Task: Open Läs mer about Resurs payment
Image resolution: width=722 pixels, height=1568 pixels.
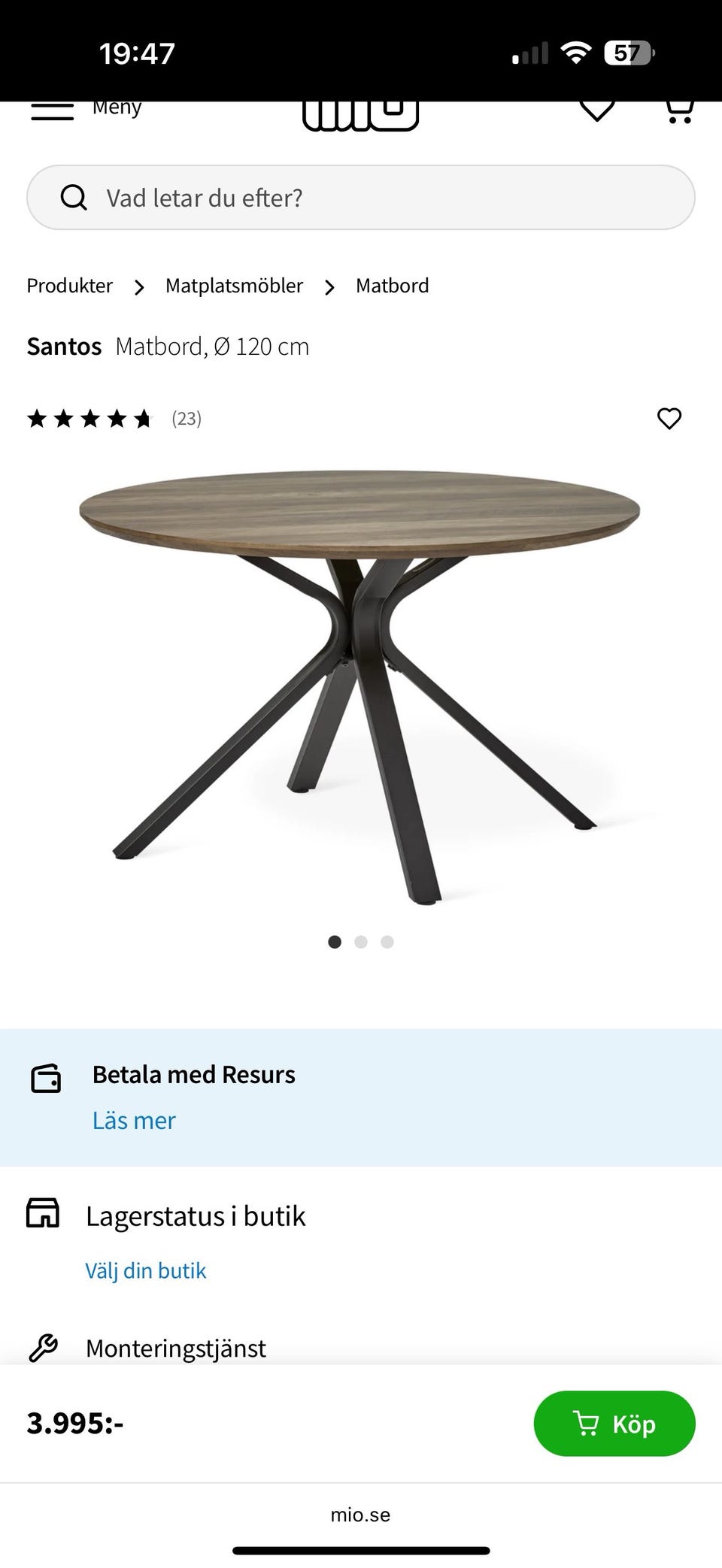Action: click(x=134, y=1120)
